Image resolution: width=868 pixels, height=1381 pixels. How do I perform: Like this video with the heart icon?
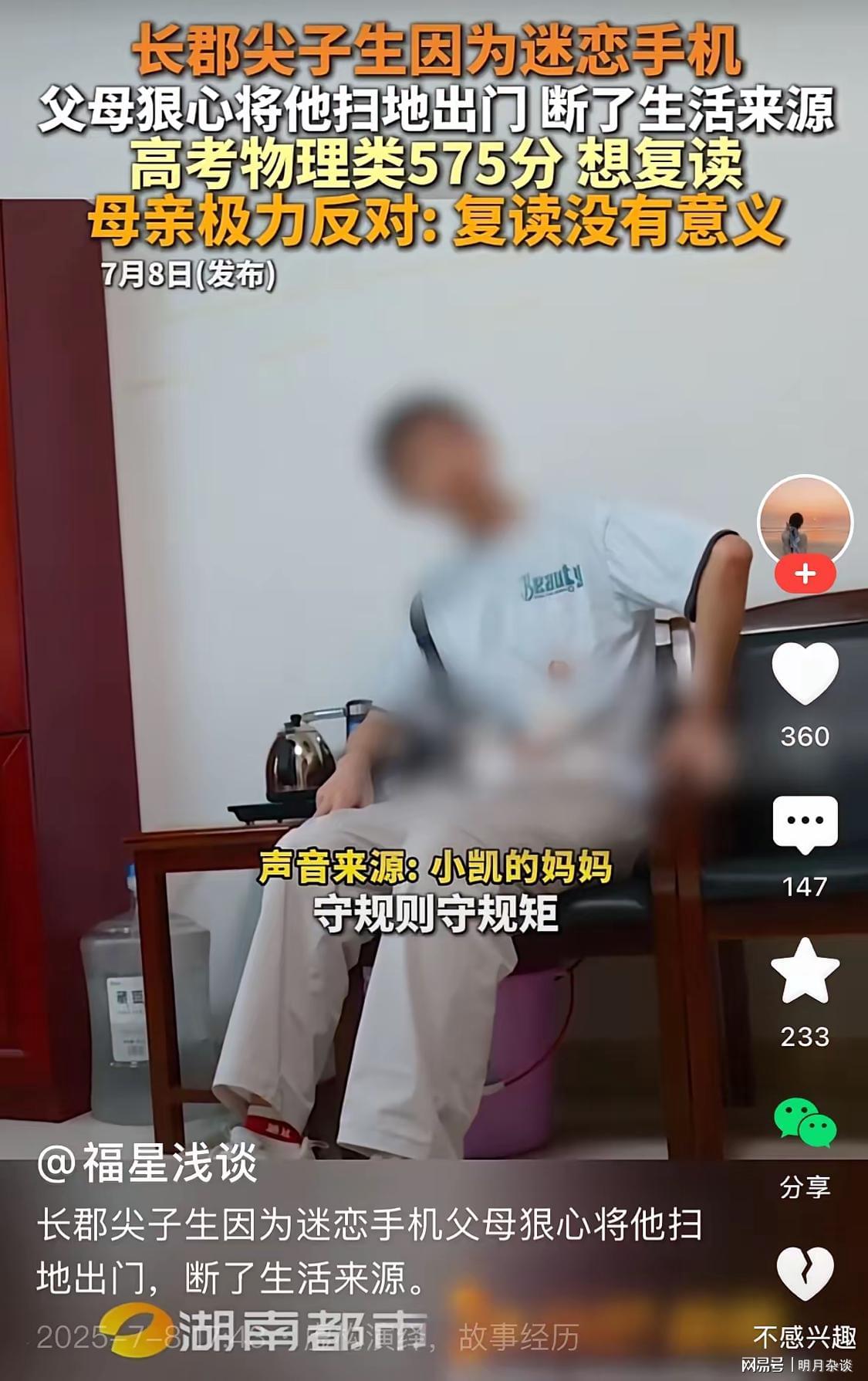click(805, 673)
